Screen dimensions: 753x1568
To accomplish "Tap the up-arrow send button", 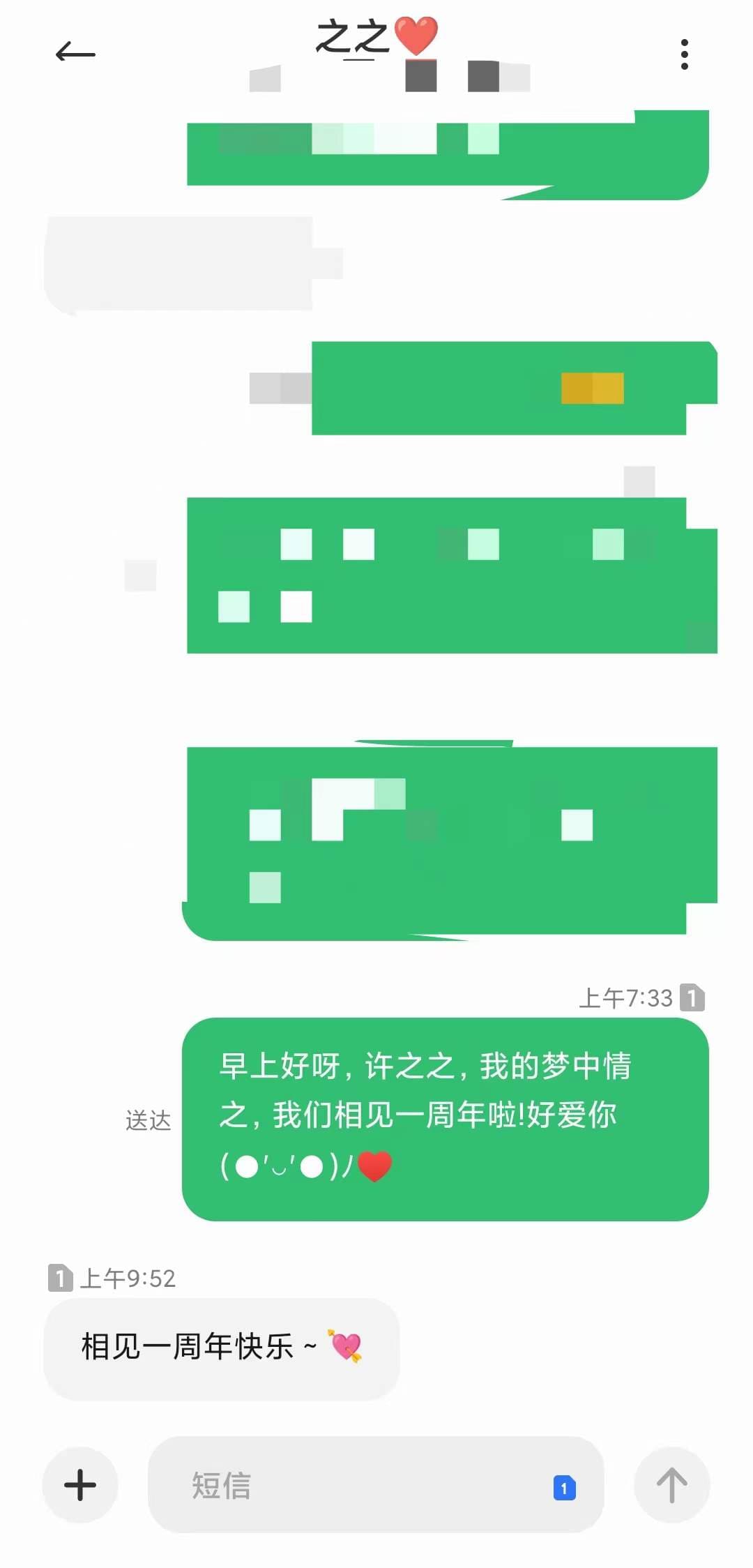I will pos(671,1484).
